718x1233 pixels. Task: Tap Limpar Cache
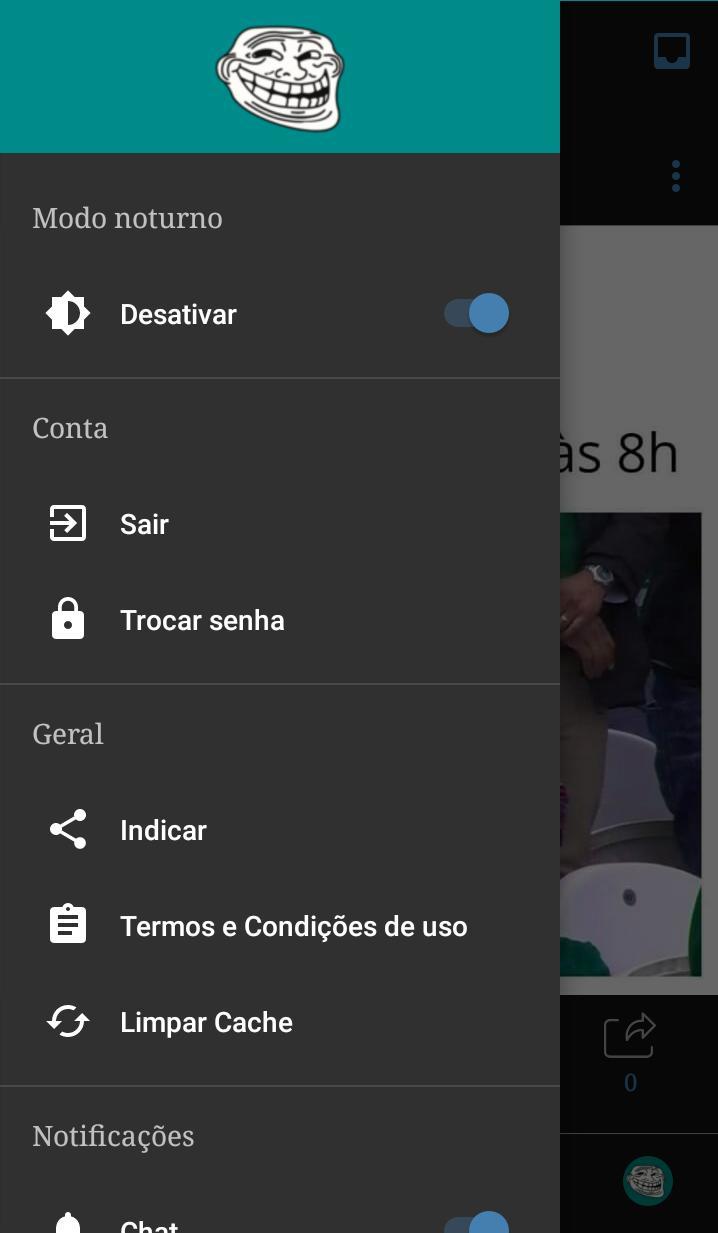(x=206, y=1023)
